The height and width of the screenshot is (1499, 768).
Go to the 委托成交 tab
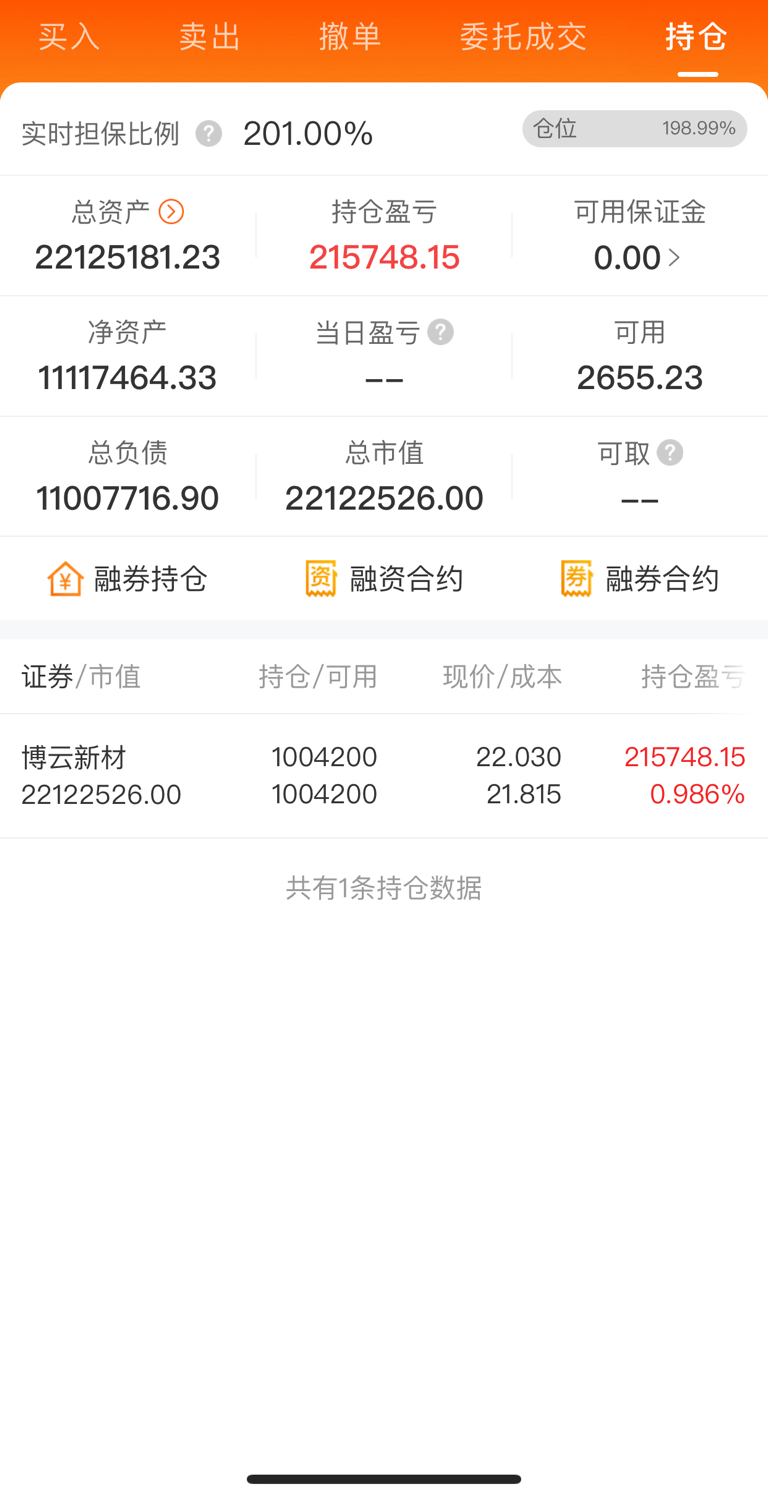click(x=523, y=37)
